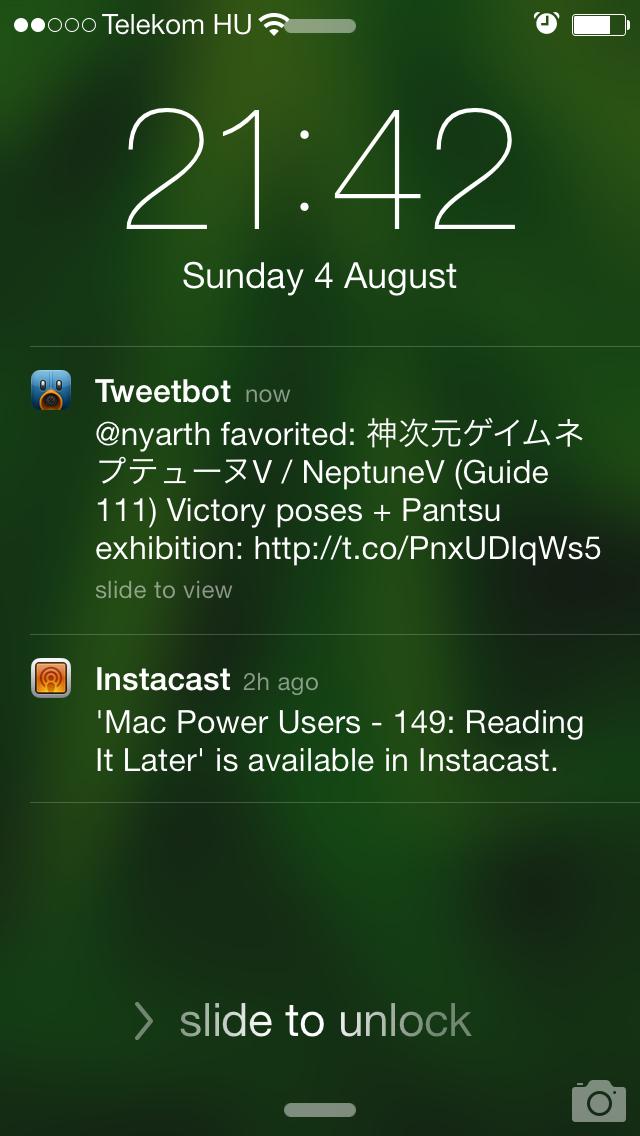
Task: Open the Tweetbot notification from @nyarth
Action: [320, 490]
